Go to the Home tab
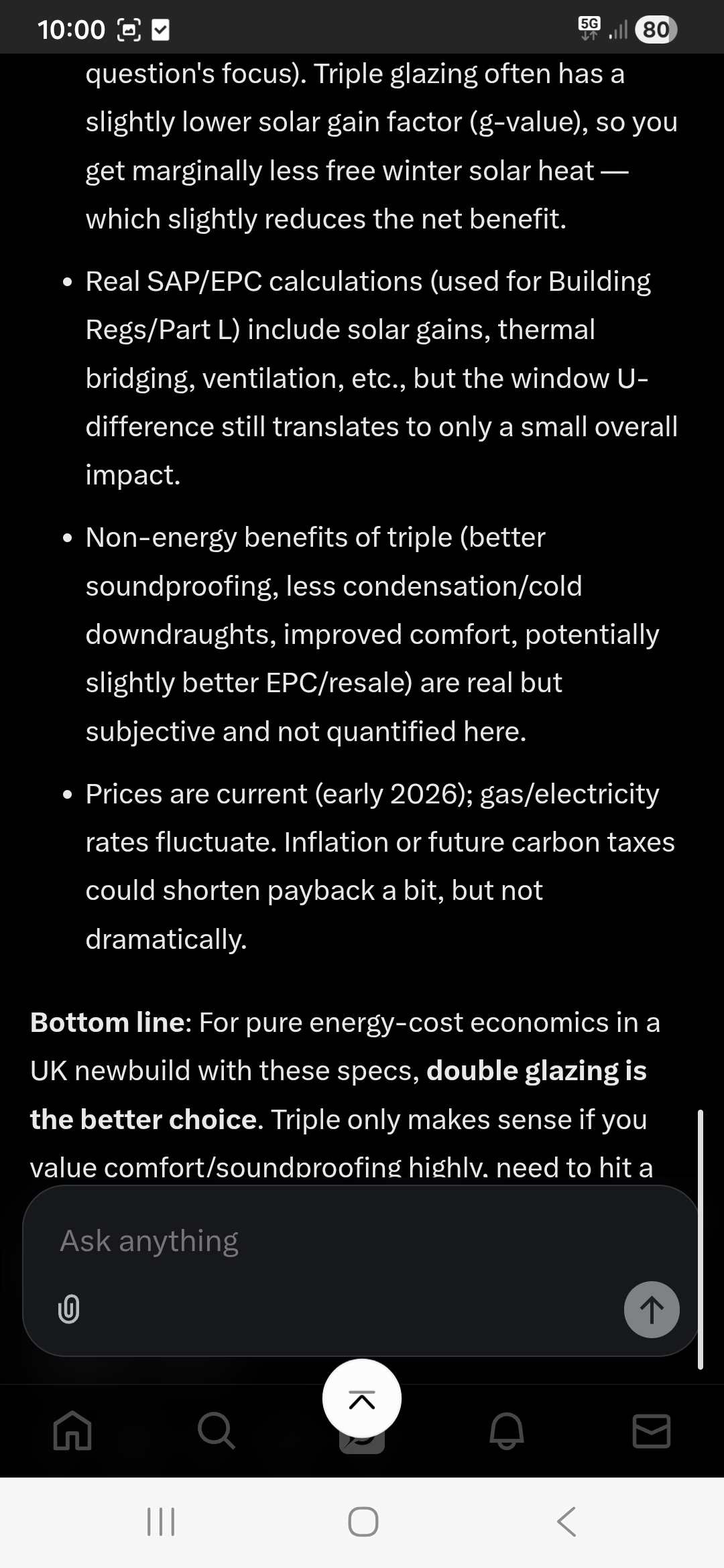The image size is (724, 1568). point(72,1431)
